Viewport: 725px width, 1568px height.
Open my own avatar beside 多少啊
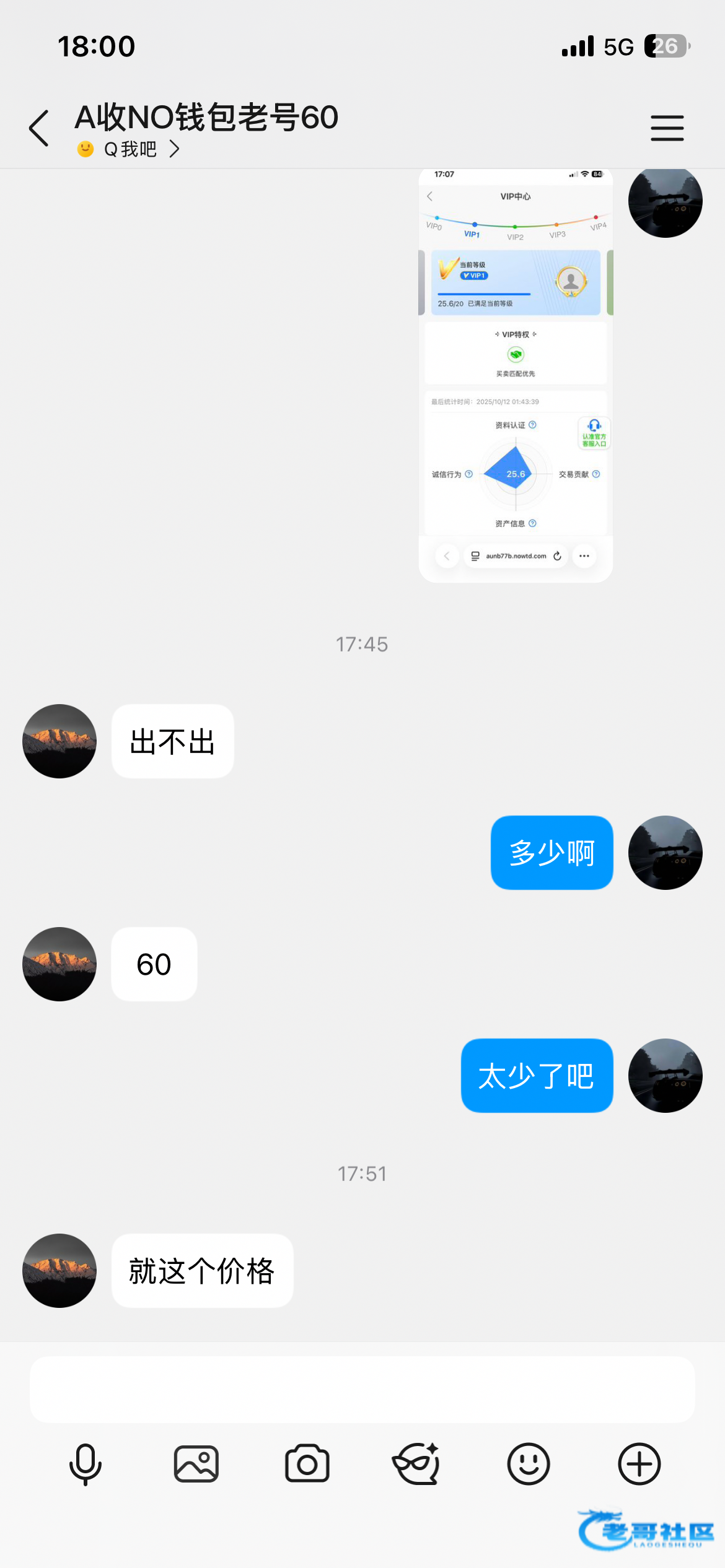(665, 853)
